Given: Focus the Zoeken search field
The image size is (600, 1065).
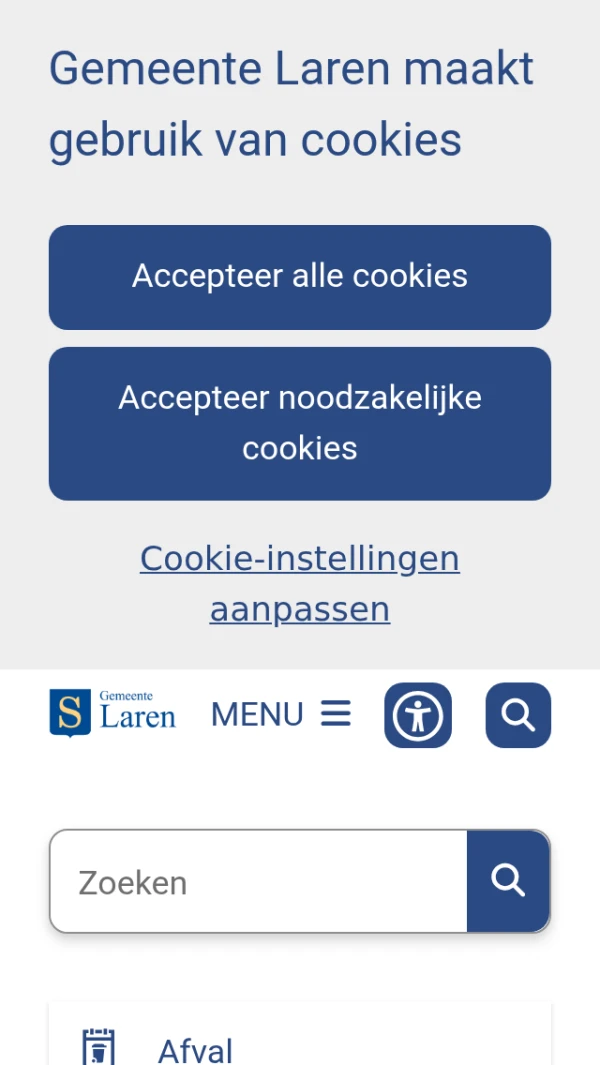Looking at the screenshot, I should pos(258,882).
